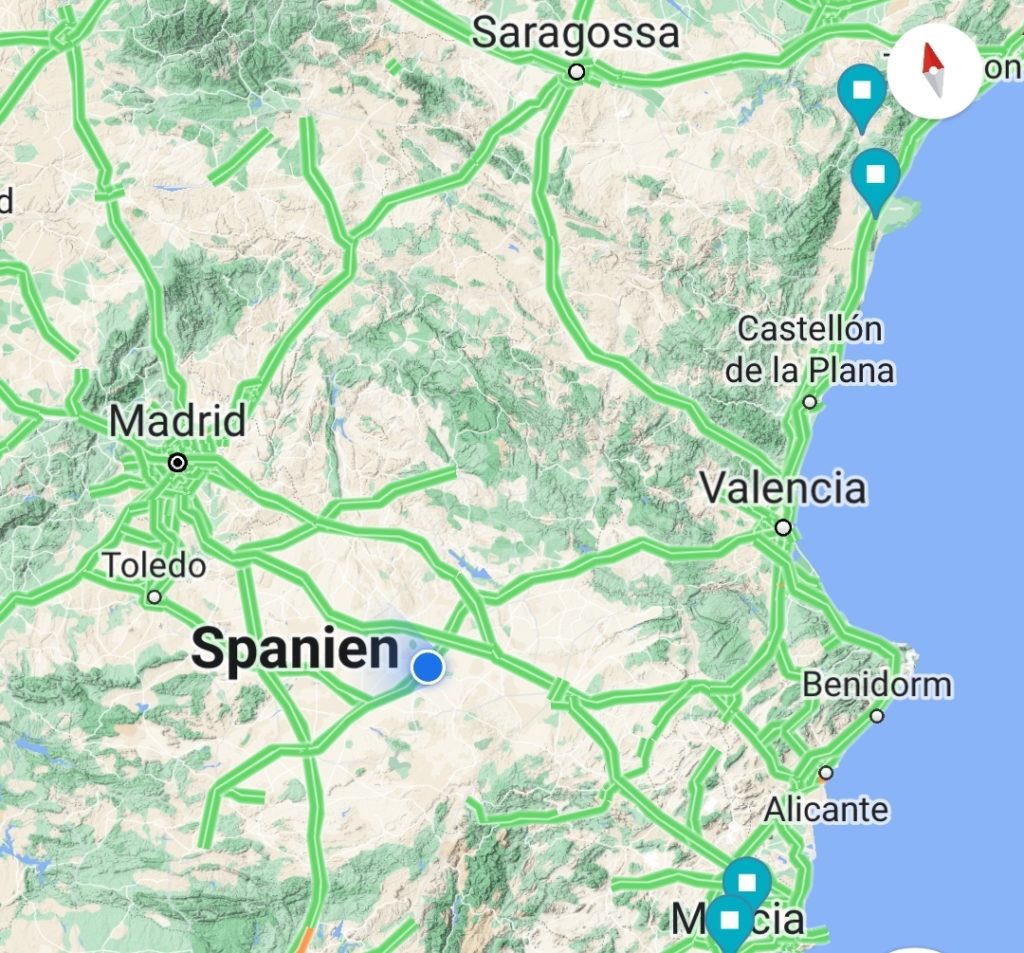Open the teal pin beside the compass
Screen dimensions: 1024x953
point(861,92)
